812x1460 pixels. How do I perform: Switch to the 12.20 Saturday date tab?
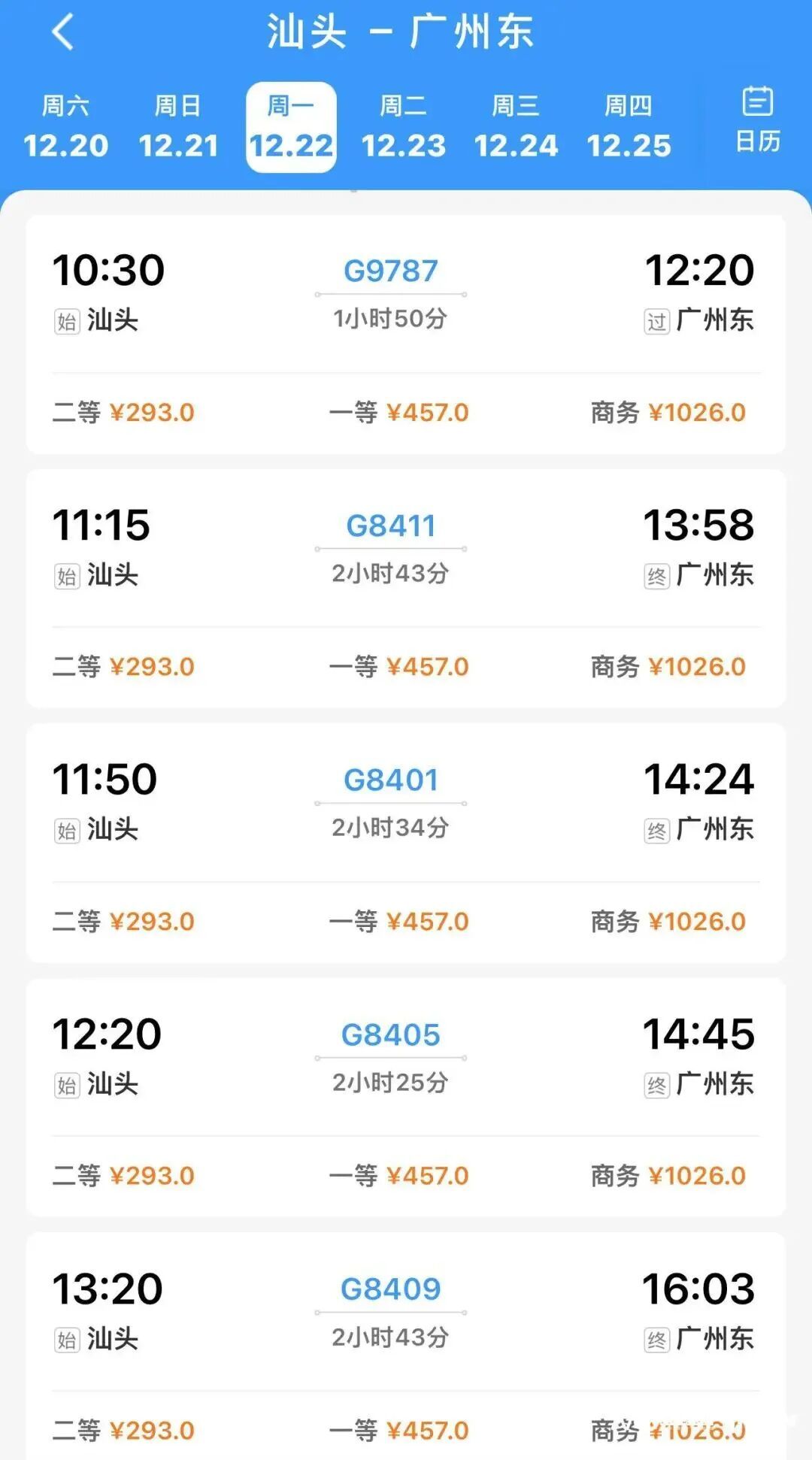tap(66, 126)
